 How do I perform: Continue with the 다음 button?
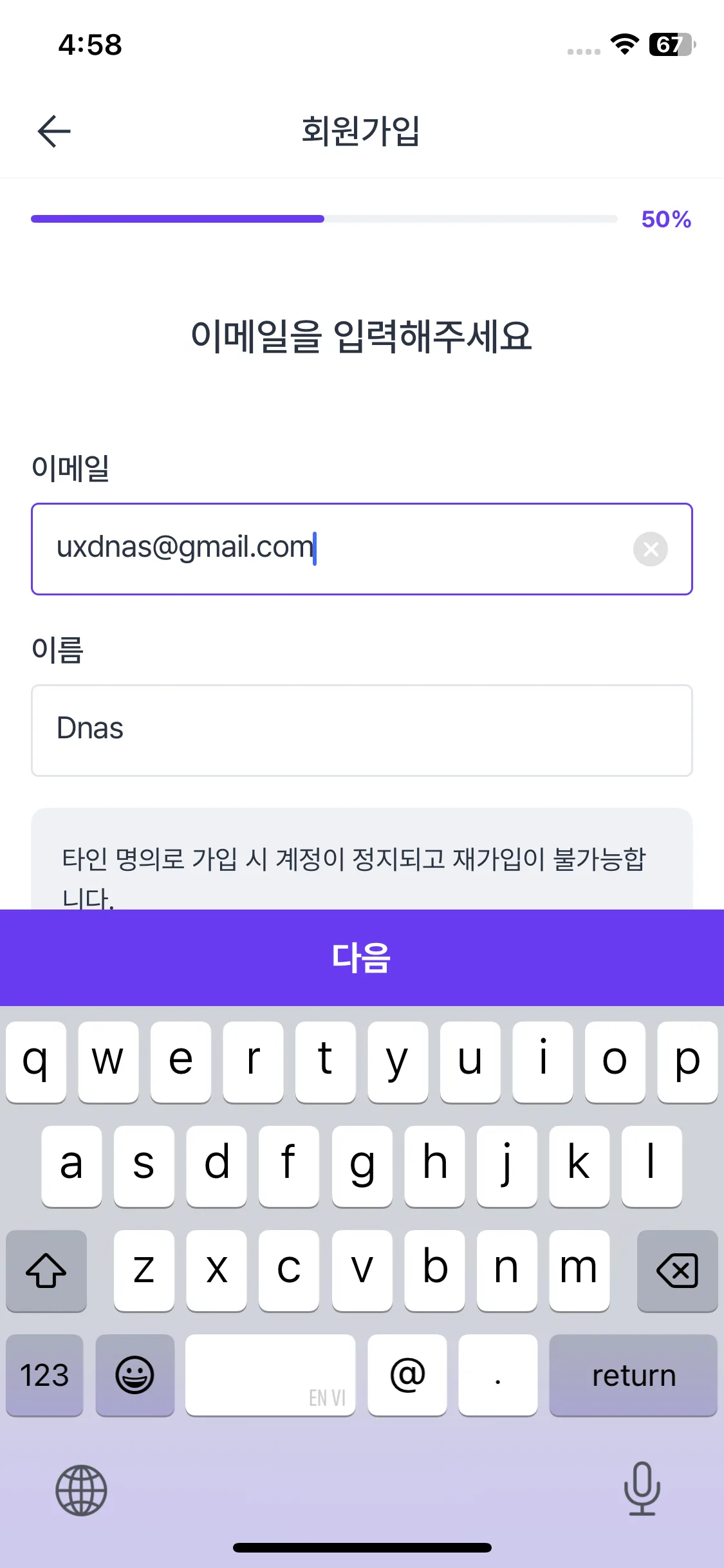click(x=362, y=957)
